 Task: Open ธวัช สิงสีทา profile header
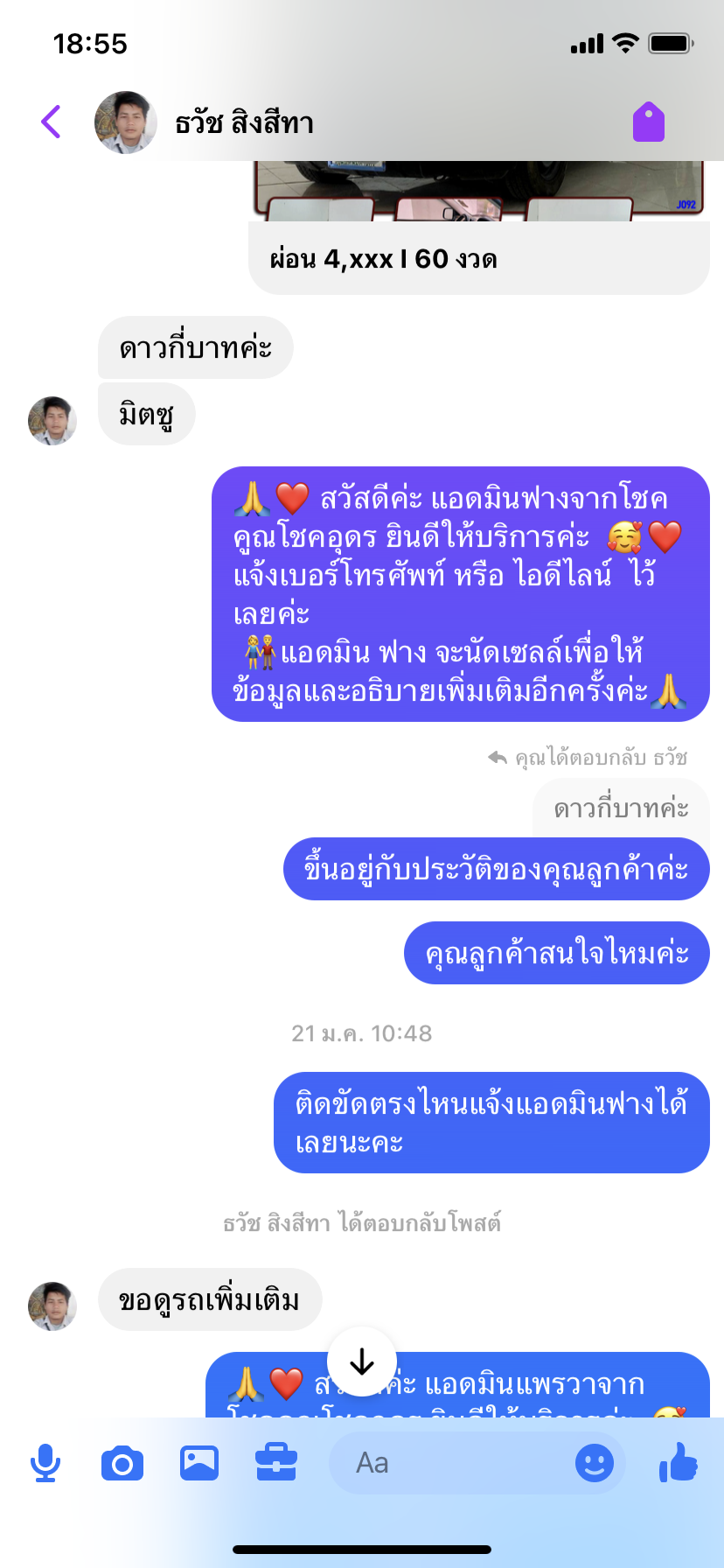click(x=243, y=122)
